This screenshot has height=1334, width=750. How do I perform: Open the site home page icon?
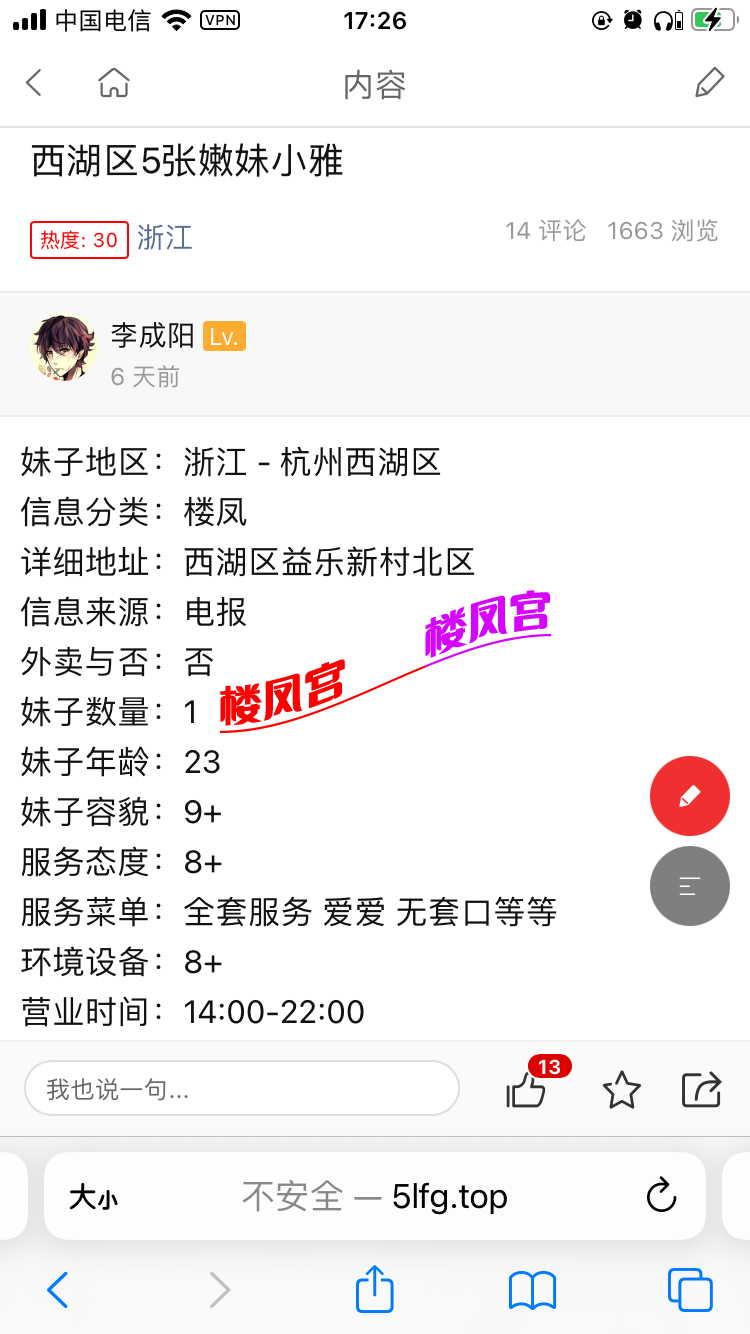tap(114, 83)
